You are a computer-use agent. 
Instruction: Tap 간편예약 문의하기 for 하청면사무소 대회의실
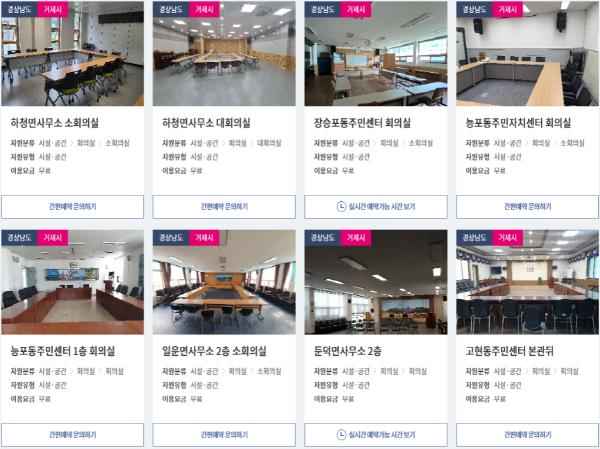[224, 207]
